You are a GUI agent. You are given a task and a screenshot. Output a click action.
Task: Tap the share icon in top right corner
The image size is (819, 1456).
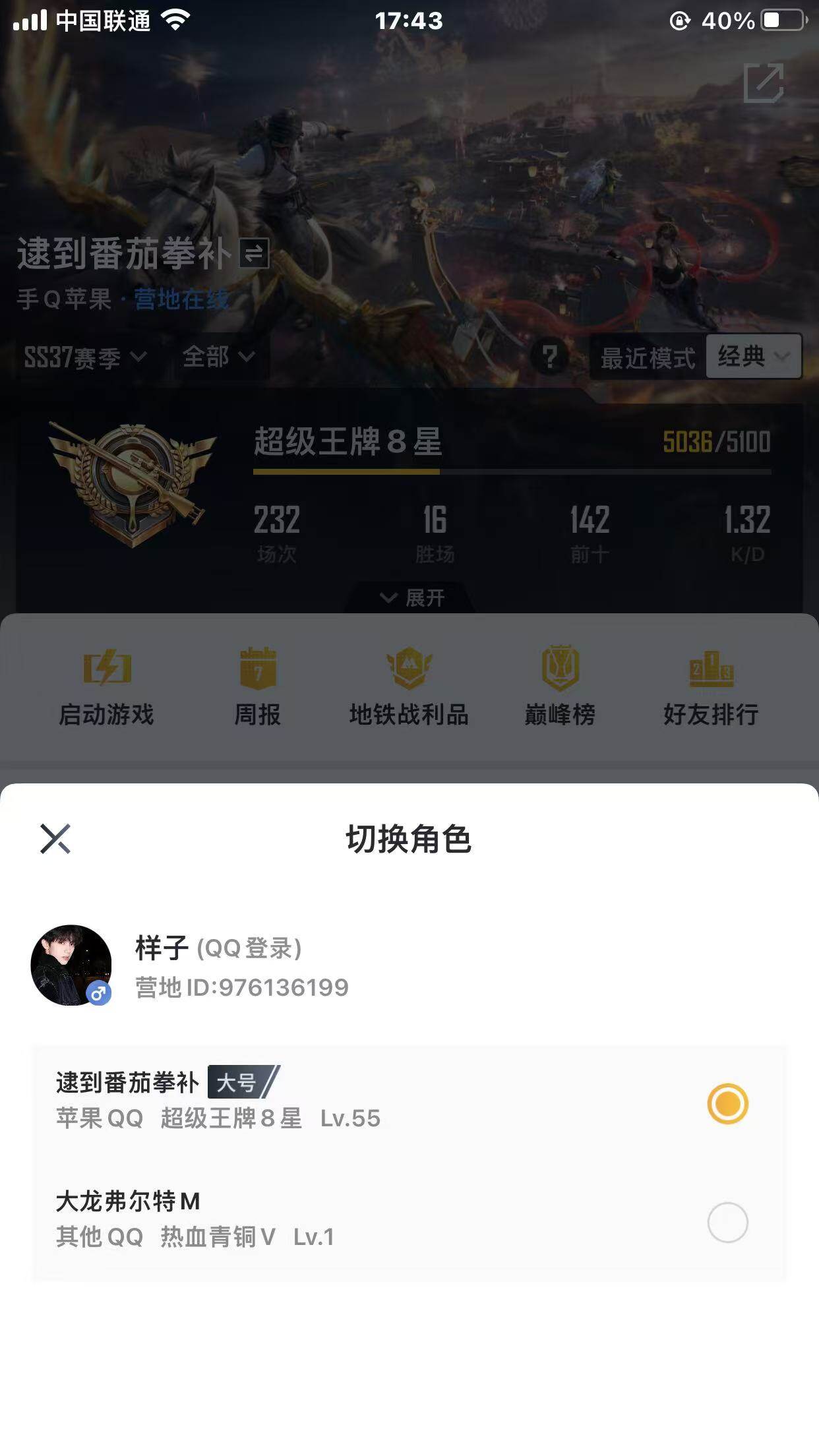click(x=765, y=84)
